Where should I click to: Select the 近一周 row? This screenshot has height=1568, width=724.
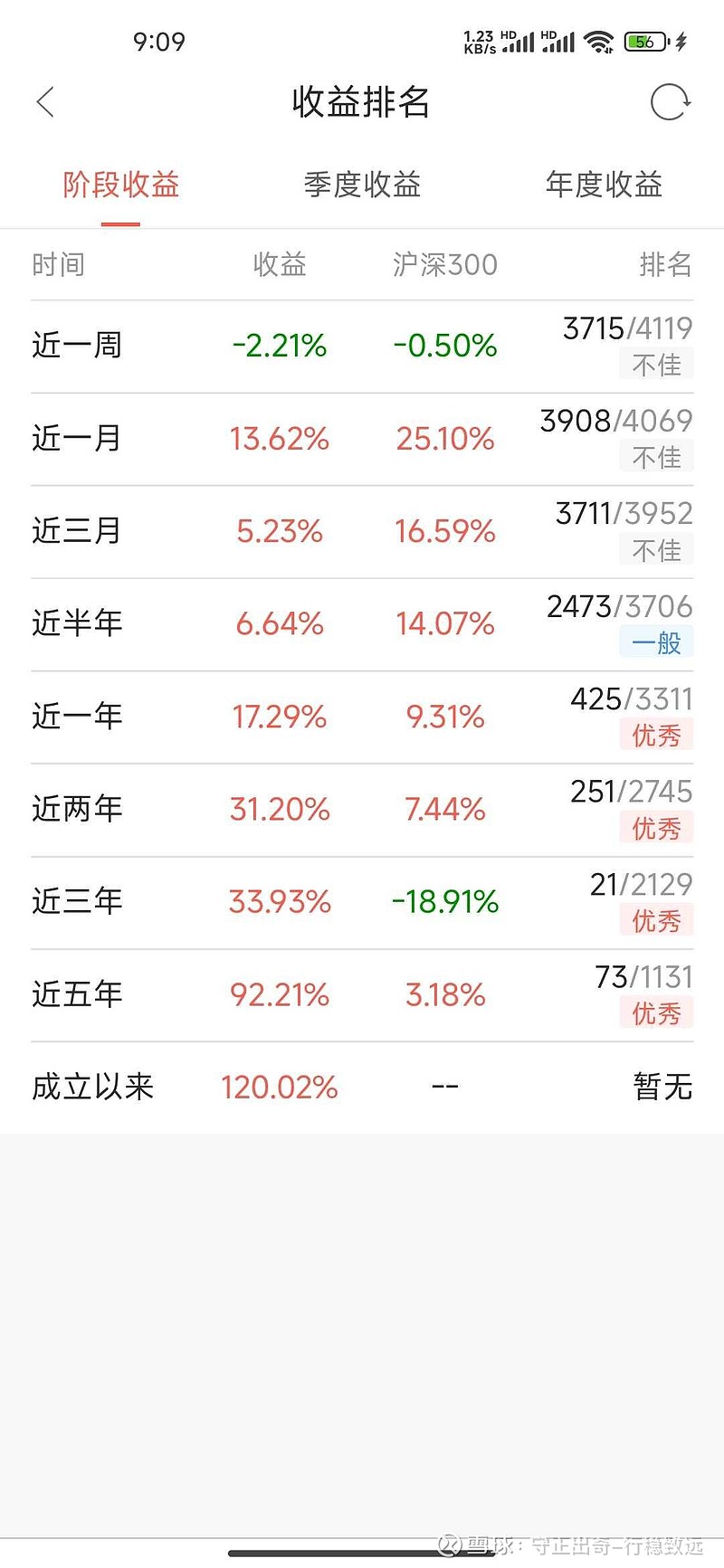point(77,345)
